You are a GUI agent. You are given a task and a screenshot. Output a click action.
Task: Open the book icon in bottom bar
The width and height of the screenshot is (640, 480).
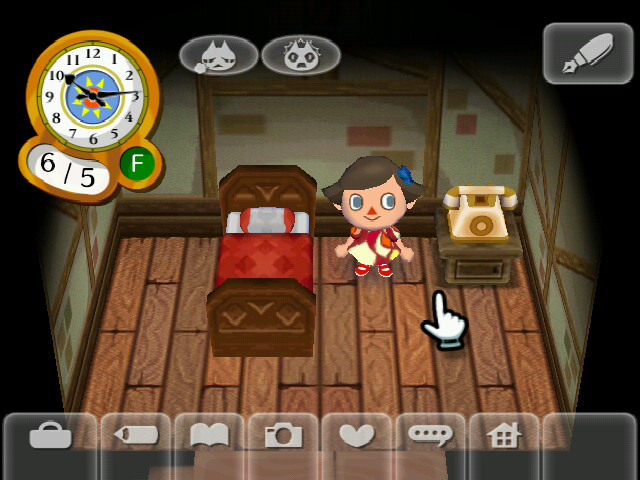coord(209,436)
